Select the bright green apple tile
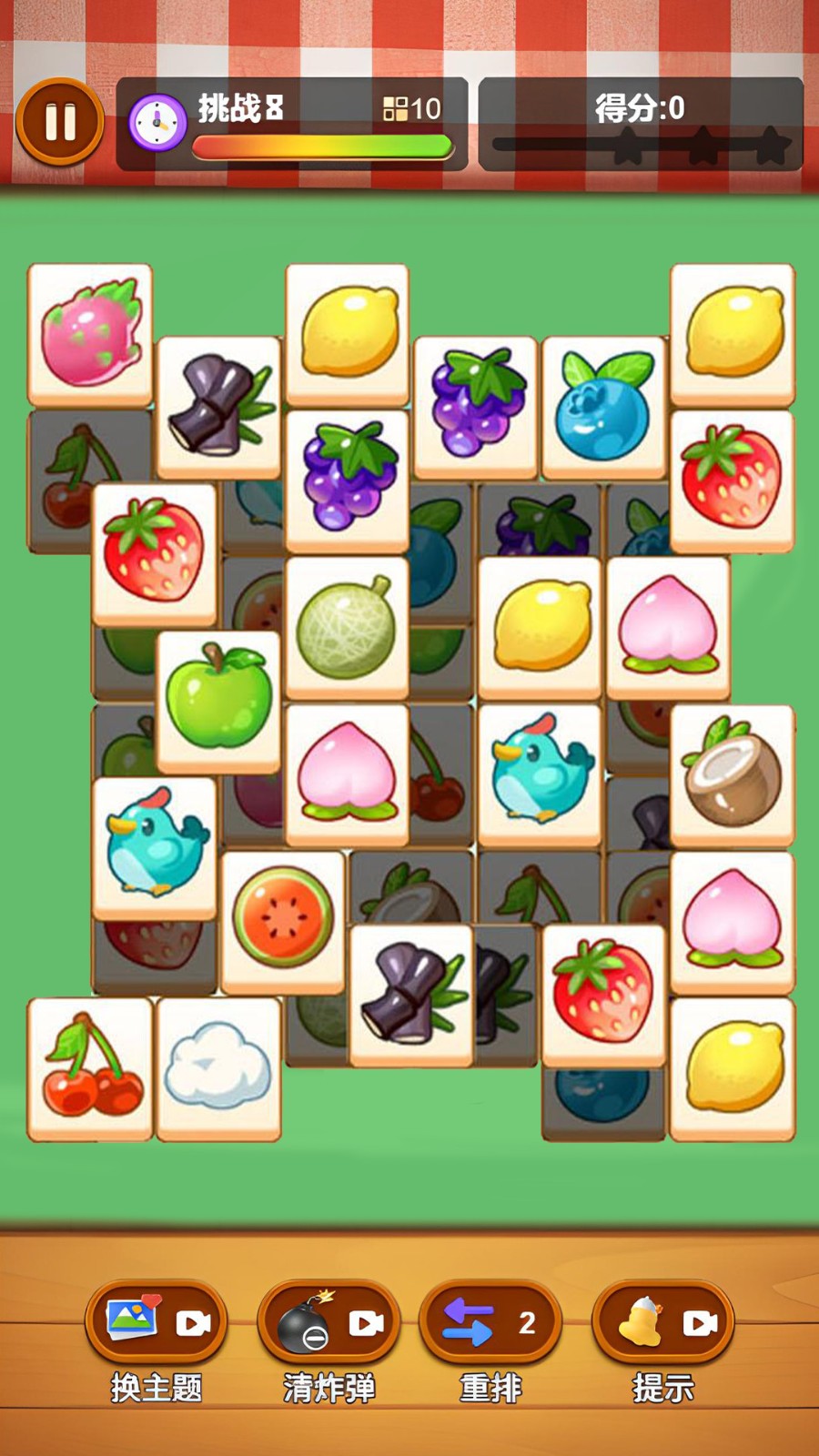Viewport: 819px width, 1456px height. [218, 701]
